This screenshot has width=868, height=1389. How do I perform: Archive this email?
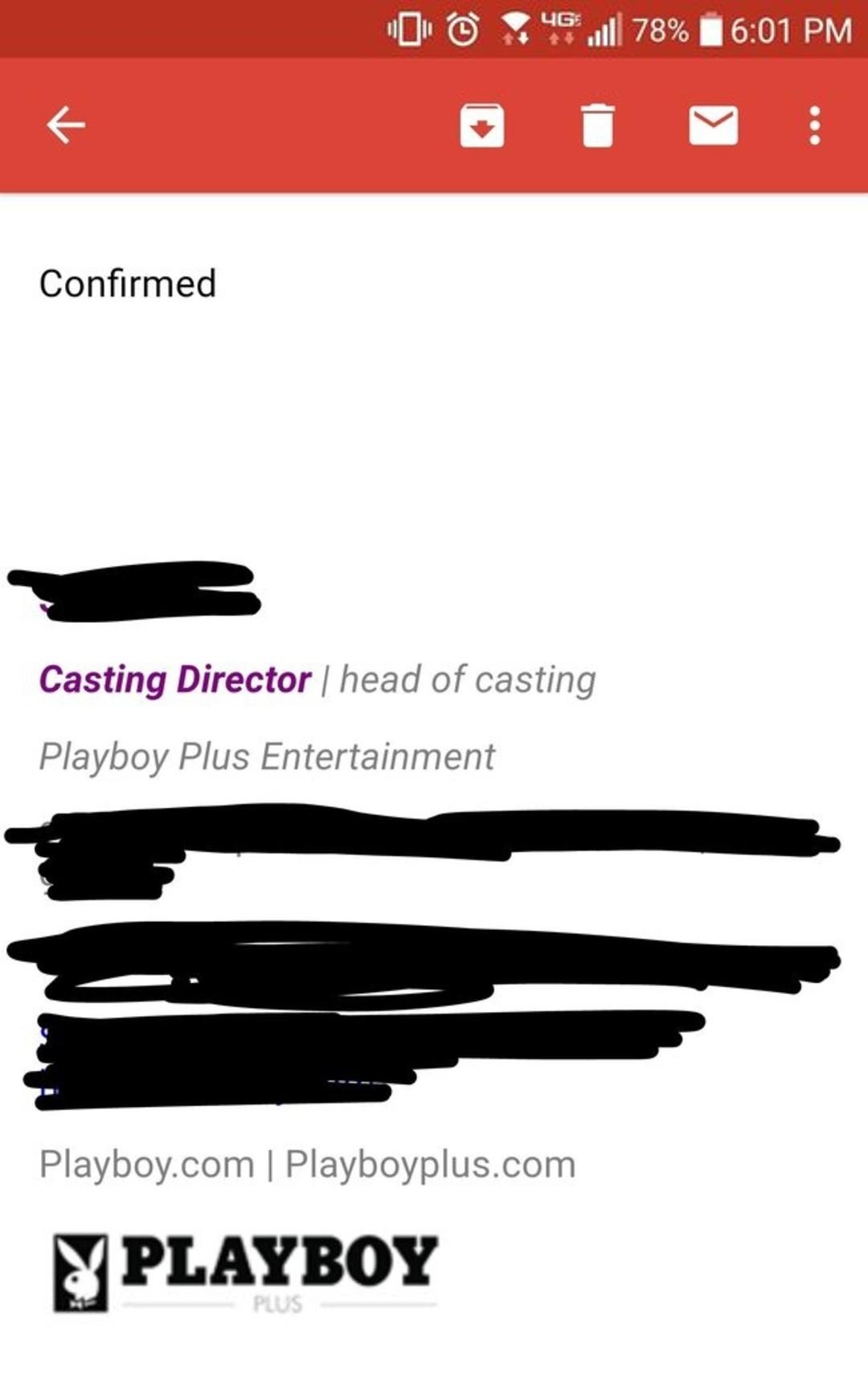pyautogui.click(x=481, y=126)
